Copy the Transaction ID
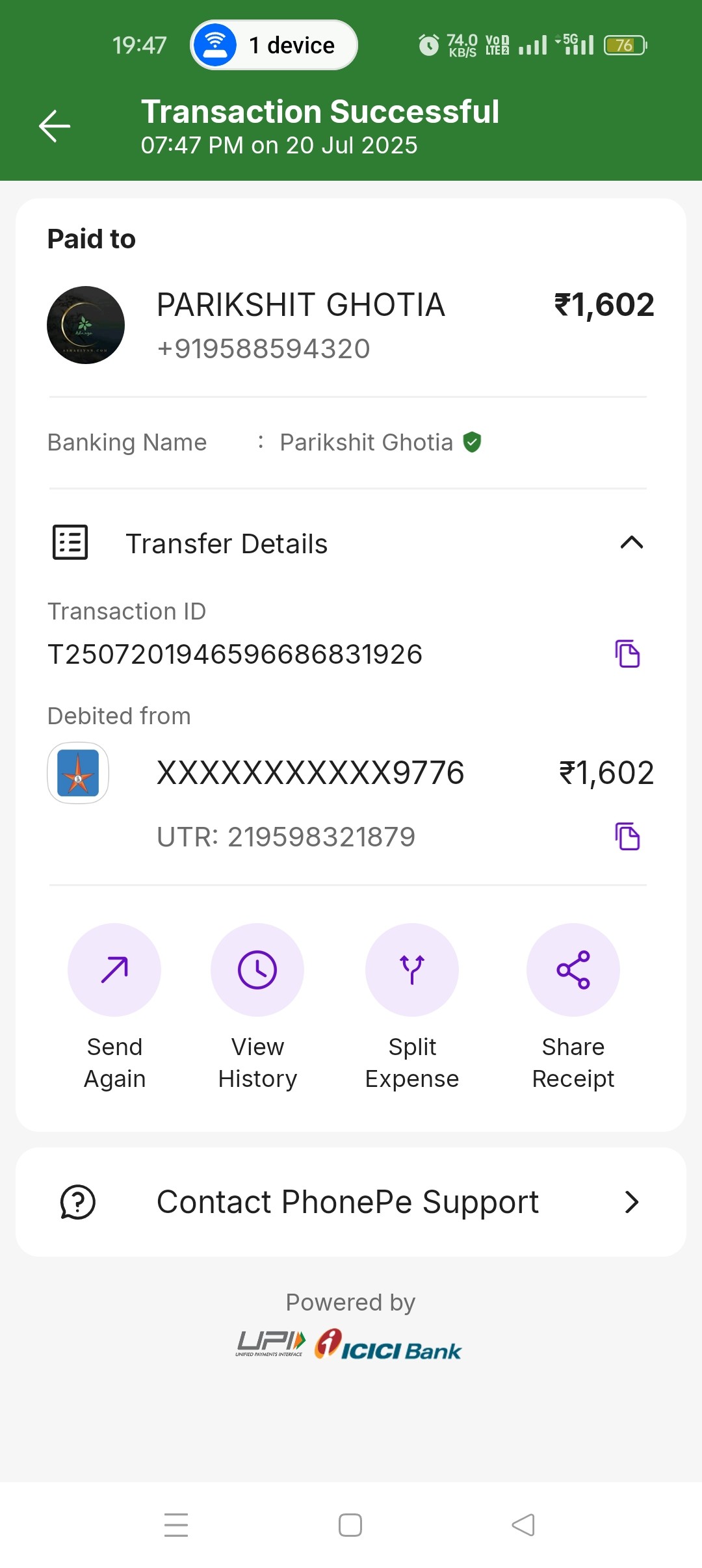The height and width of the screenshot is (1568, 702). pos(627,653)
